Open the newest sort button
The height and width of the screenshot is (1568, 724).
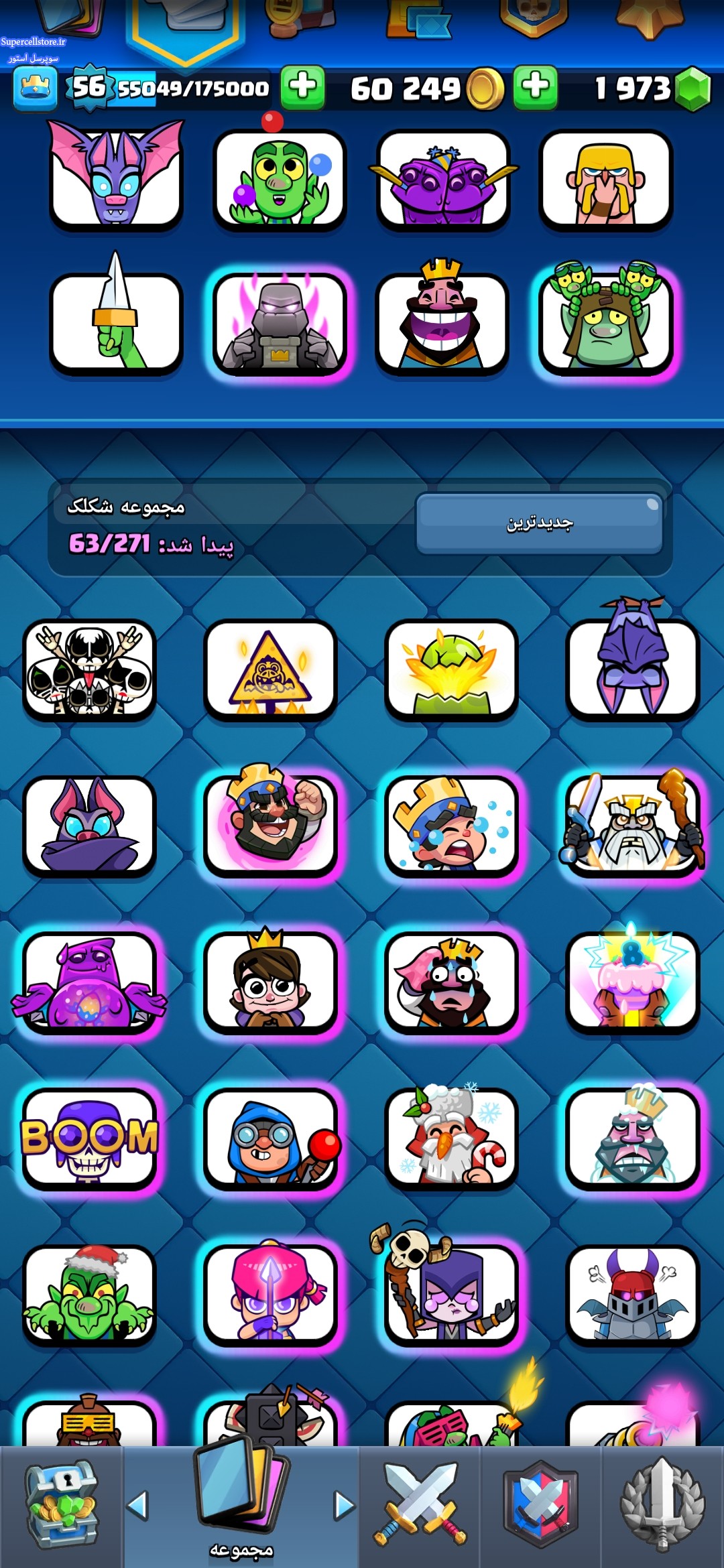pyautogui.click(x=539, y=523)
